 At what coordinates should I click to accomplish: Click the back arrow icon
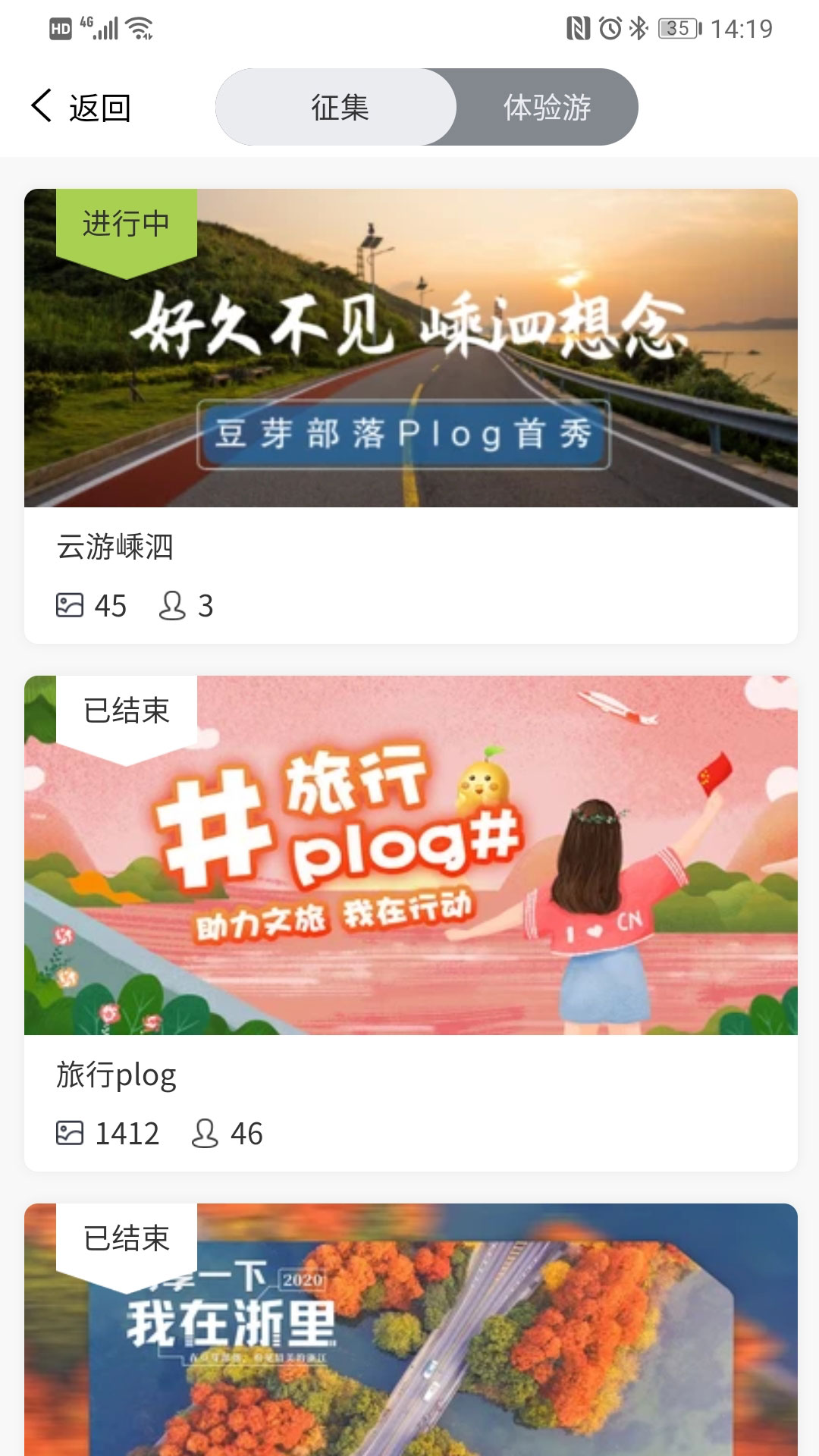[42, 106]
